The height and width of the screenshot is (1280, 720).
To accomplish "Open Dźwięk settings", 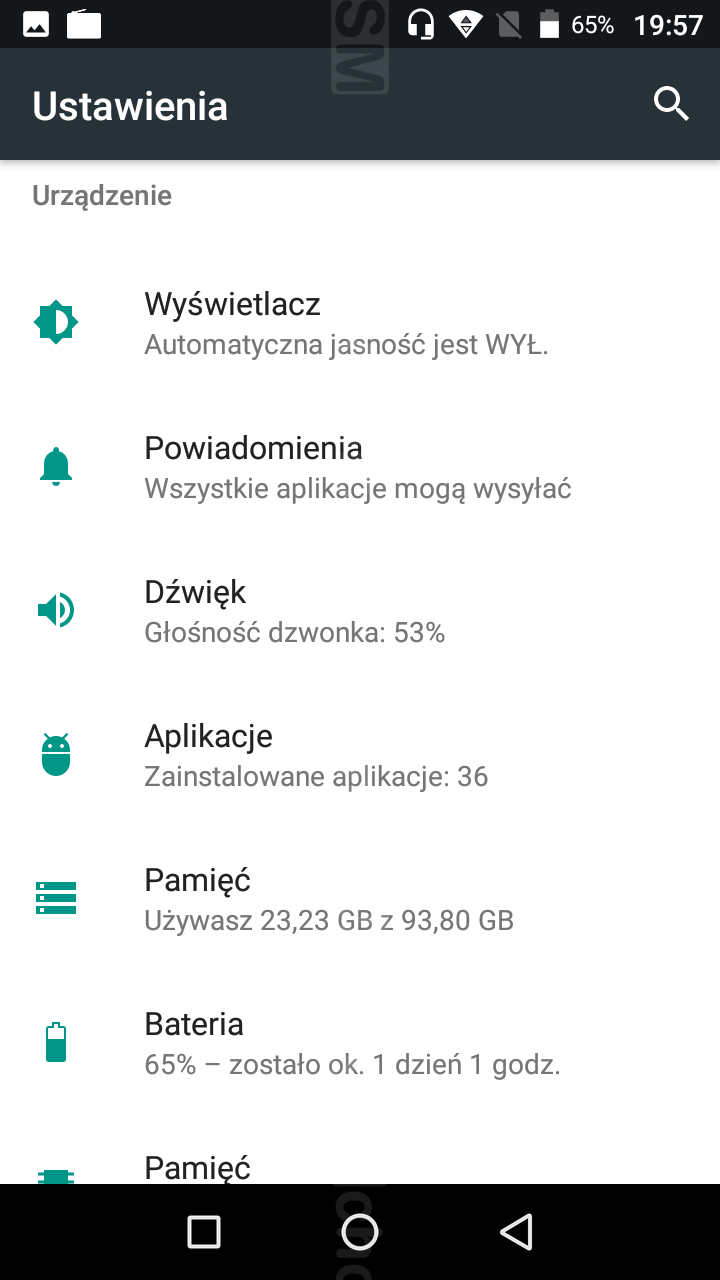I will pos(360,611).
